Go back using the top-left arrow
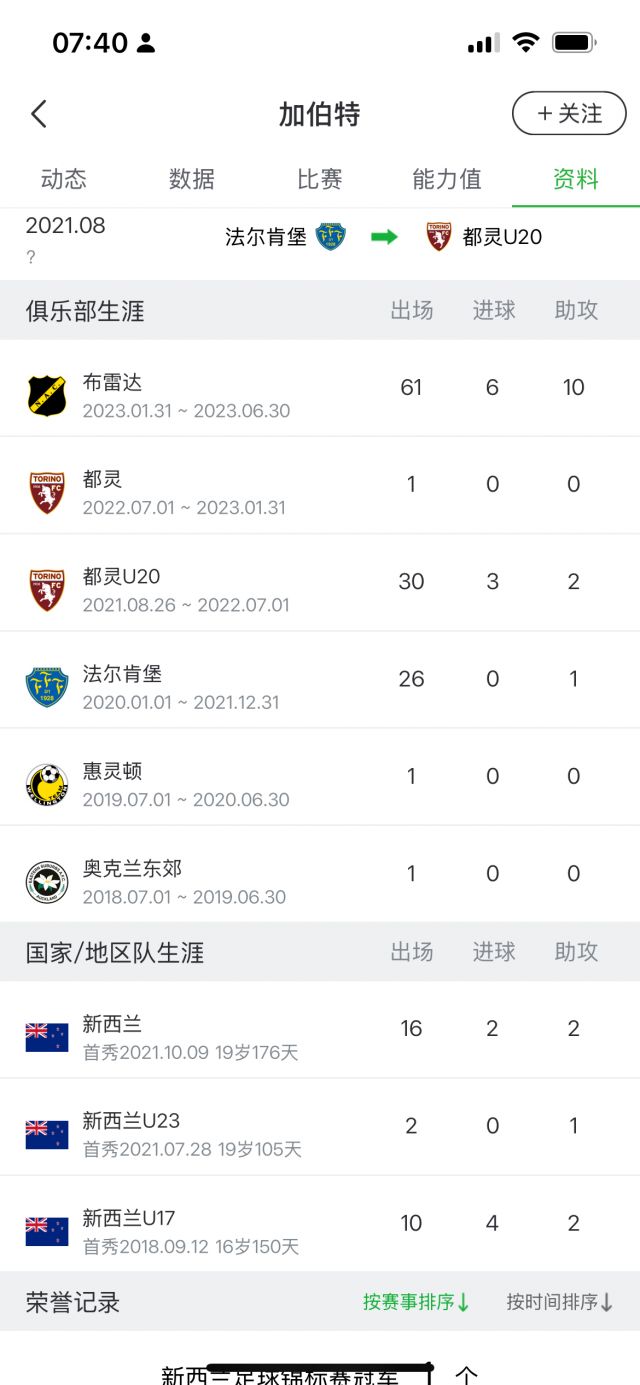Image resolution: width=640 pixels, height=1385 pixels. coord(39,114)
